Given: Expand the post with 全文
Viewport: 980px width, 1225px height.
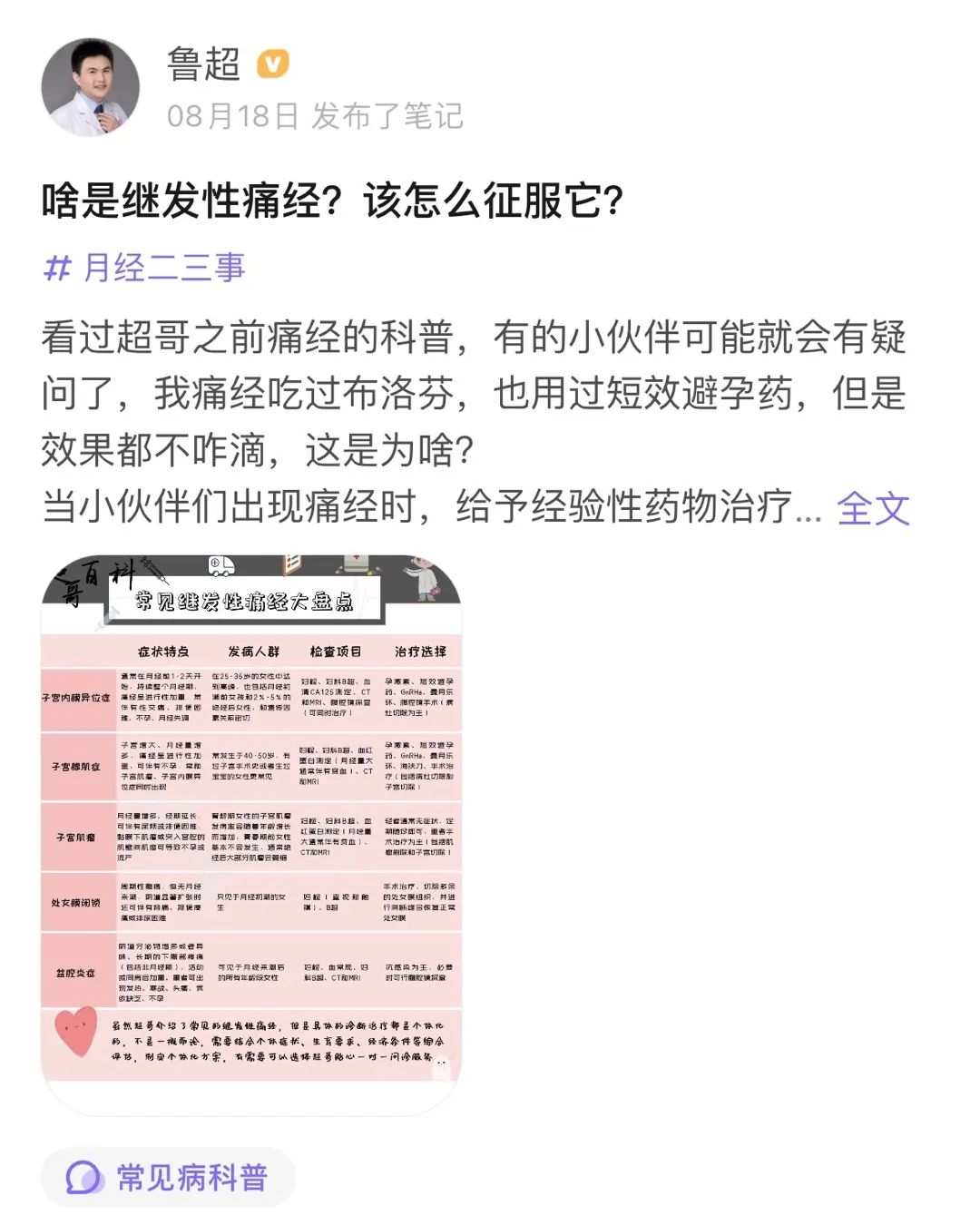Looking at the screenshot, I should coord(872,507).
